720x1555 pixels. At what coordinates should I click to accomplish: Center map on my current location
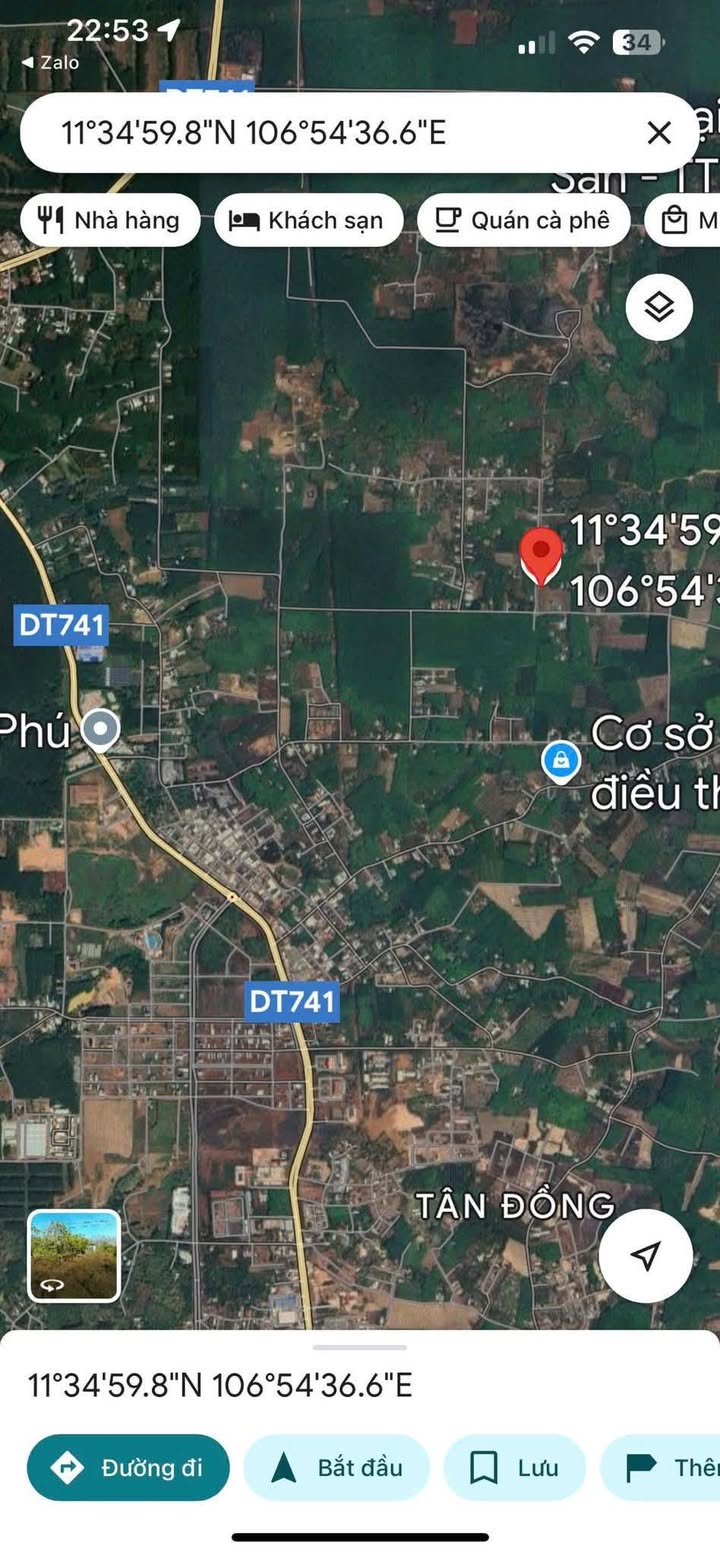pos(646,1255)
